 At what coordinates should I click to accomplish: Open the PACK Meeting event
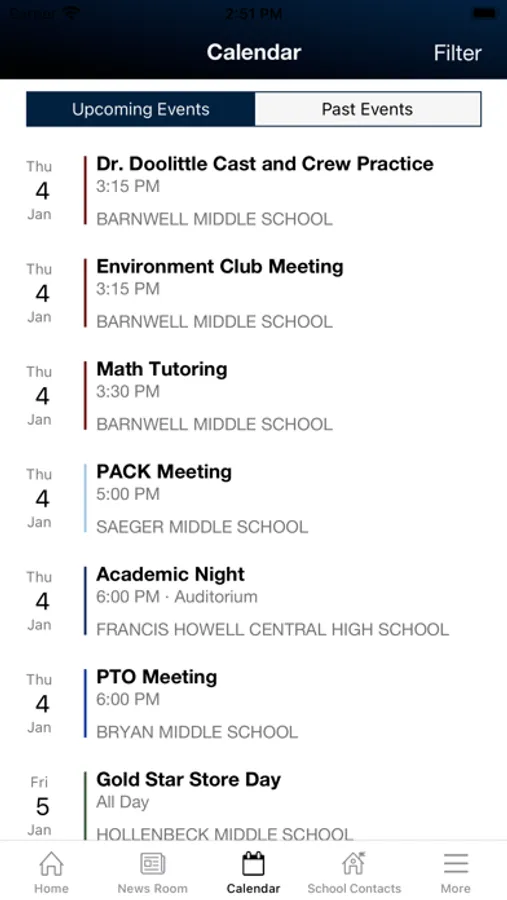point(253,499)
